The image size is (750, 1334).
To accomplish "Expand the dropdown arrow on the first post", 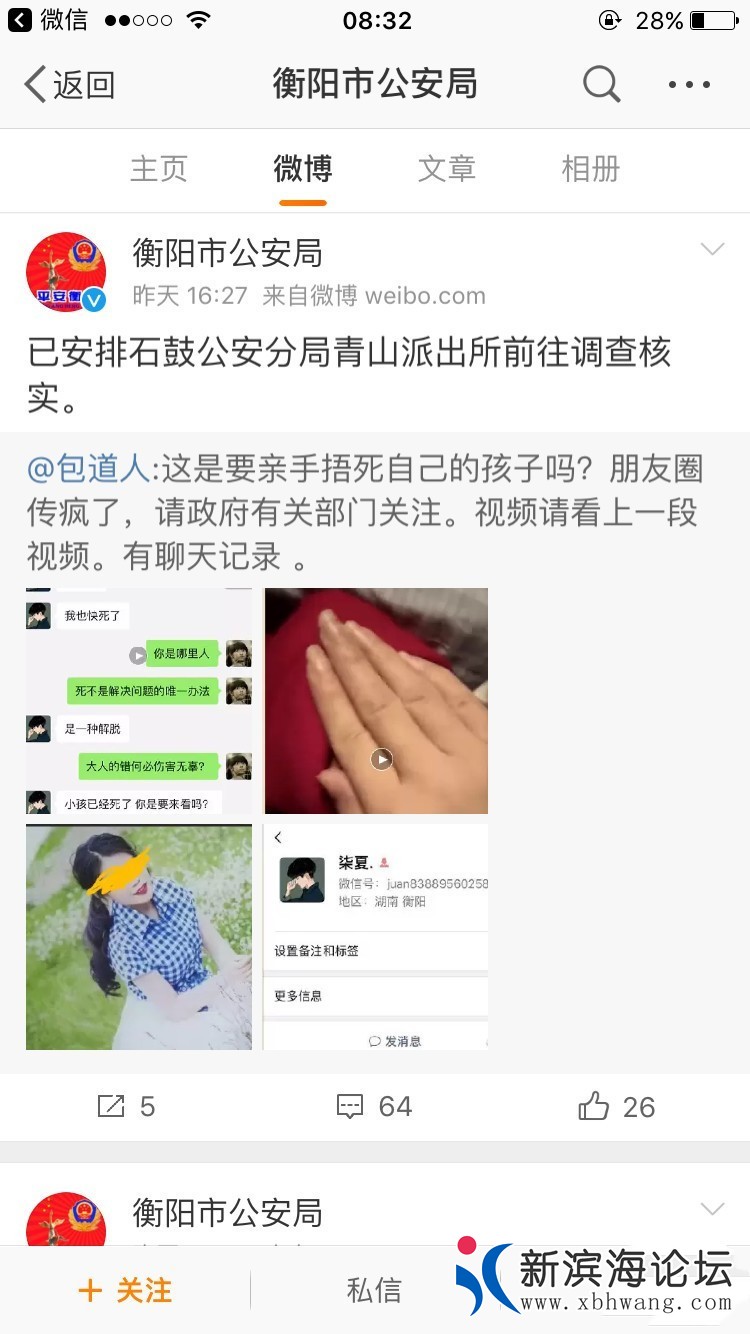I will coord(712,250).
